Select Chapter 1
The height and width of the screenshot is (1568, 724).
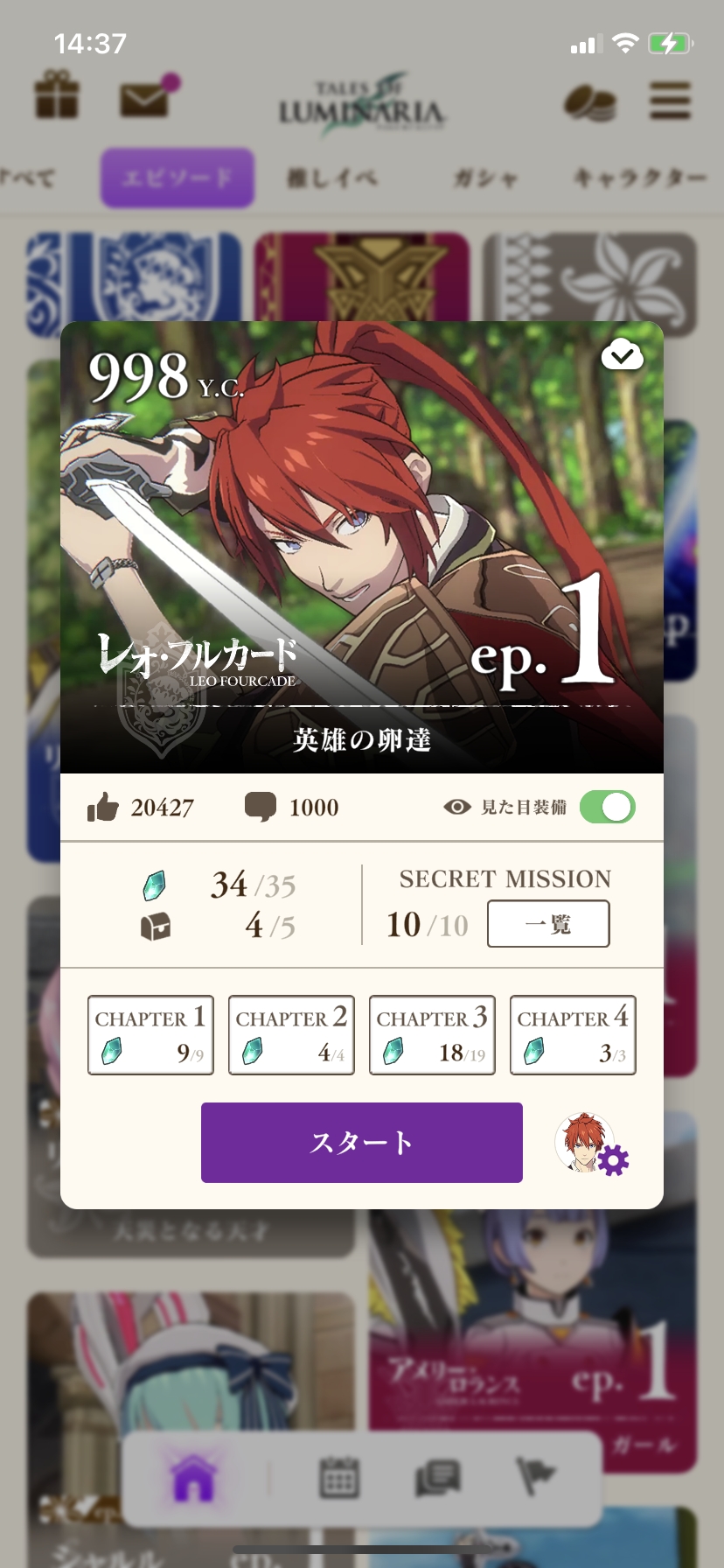tap(150, 1034)
